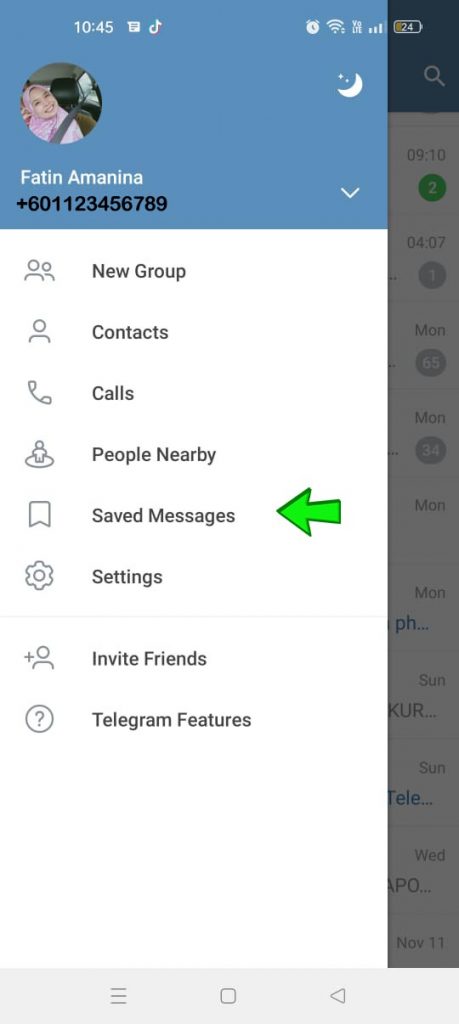Tap the search magnifier icon
The width and height of the screenshot is (459, 1024).
pyautogui.click(x=434, y=76)
